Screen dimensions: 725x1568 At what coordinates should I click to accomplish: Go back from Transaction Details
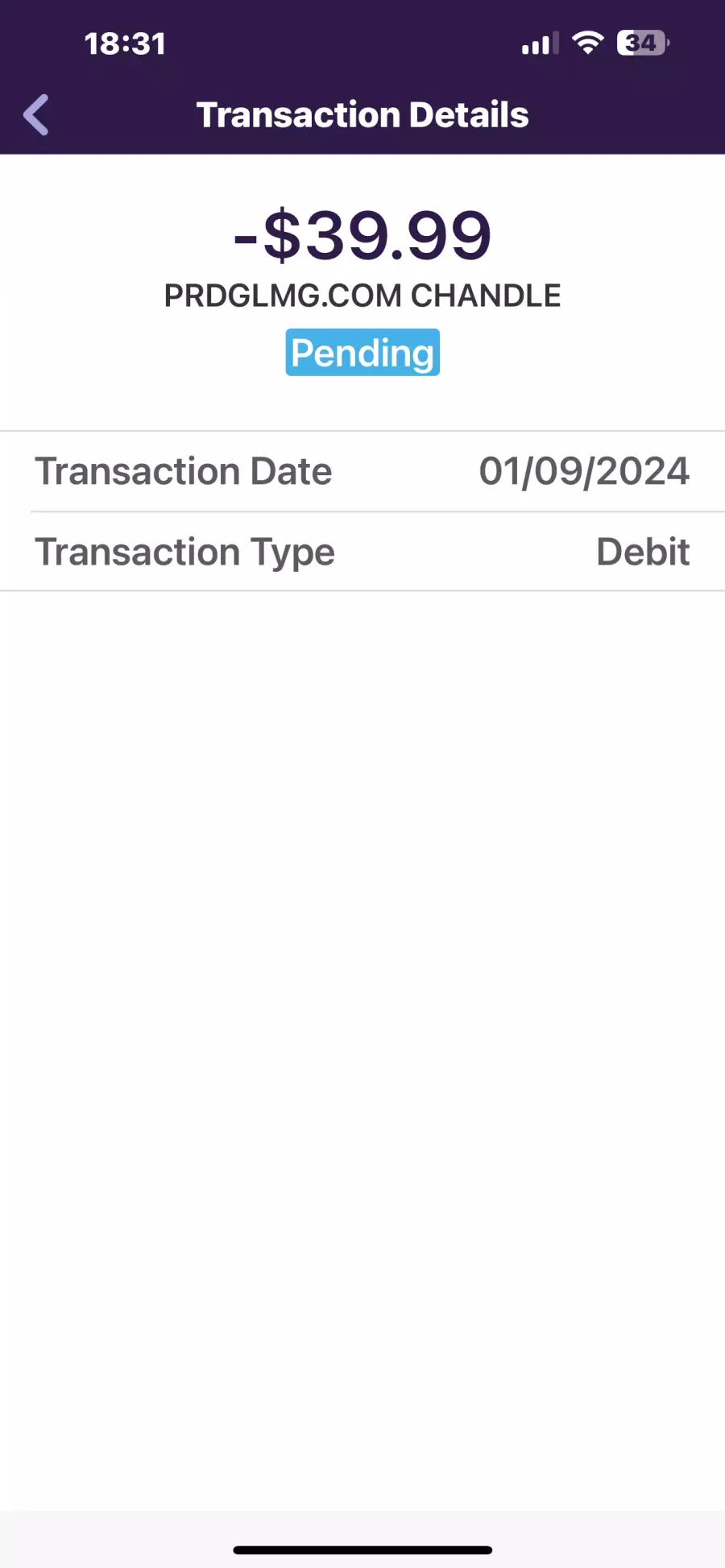[36, 114]
